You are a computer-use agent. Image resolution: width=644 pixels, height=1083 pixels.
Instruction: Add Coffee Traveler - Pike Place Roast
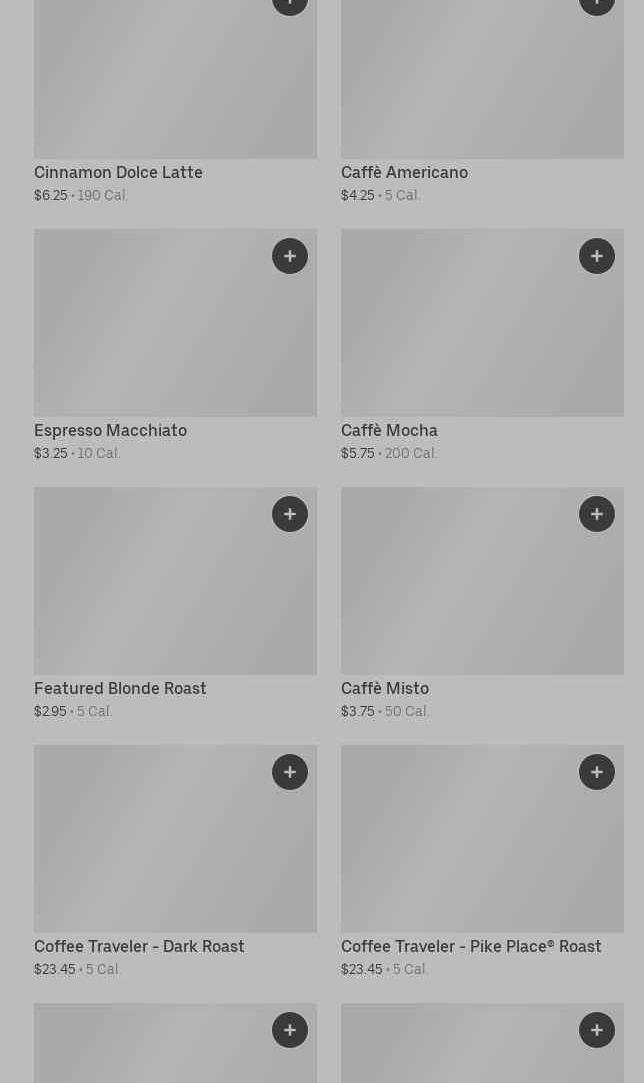(x=596, y=772)
